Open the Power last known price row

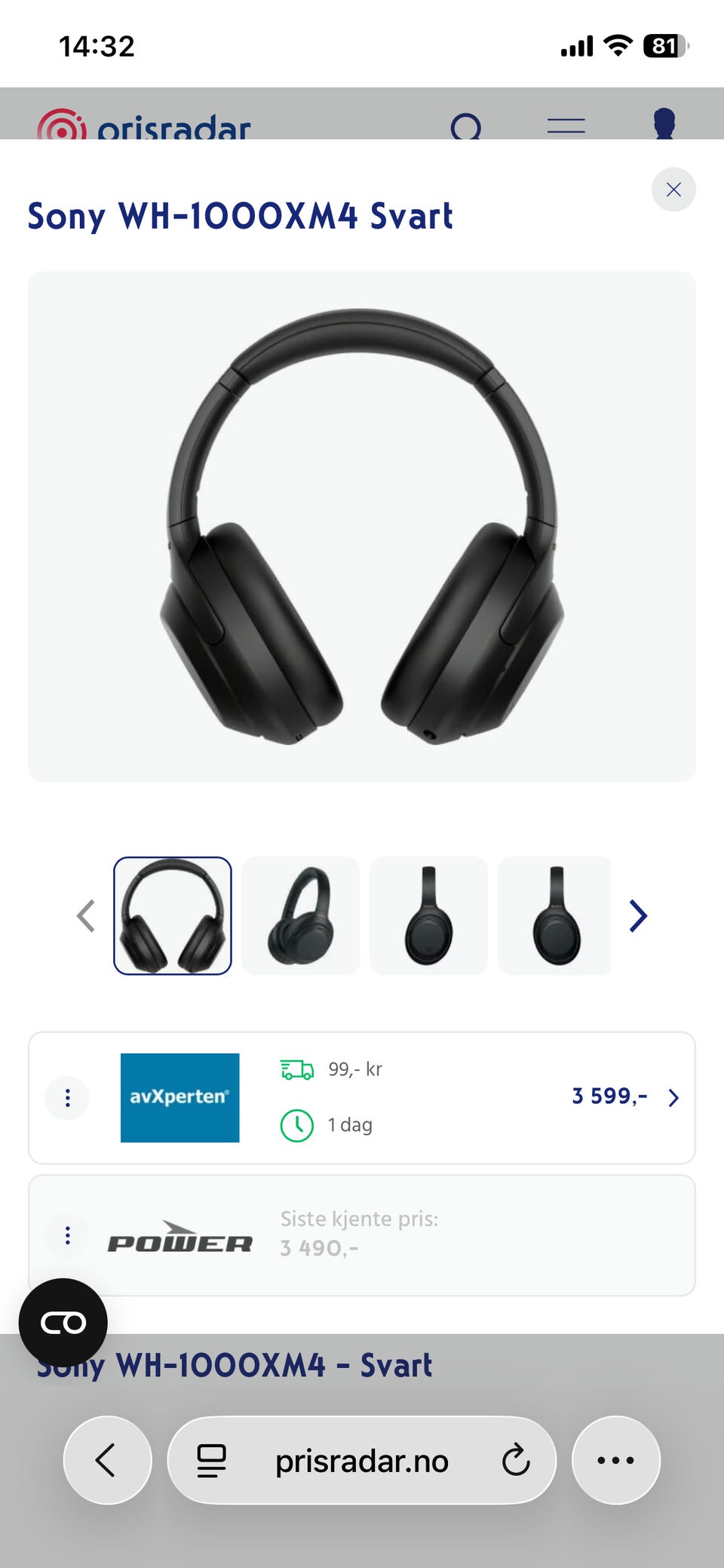coord(362,1235)
